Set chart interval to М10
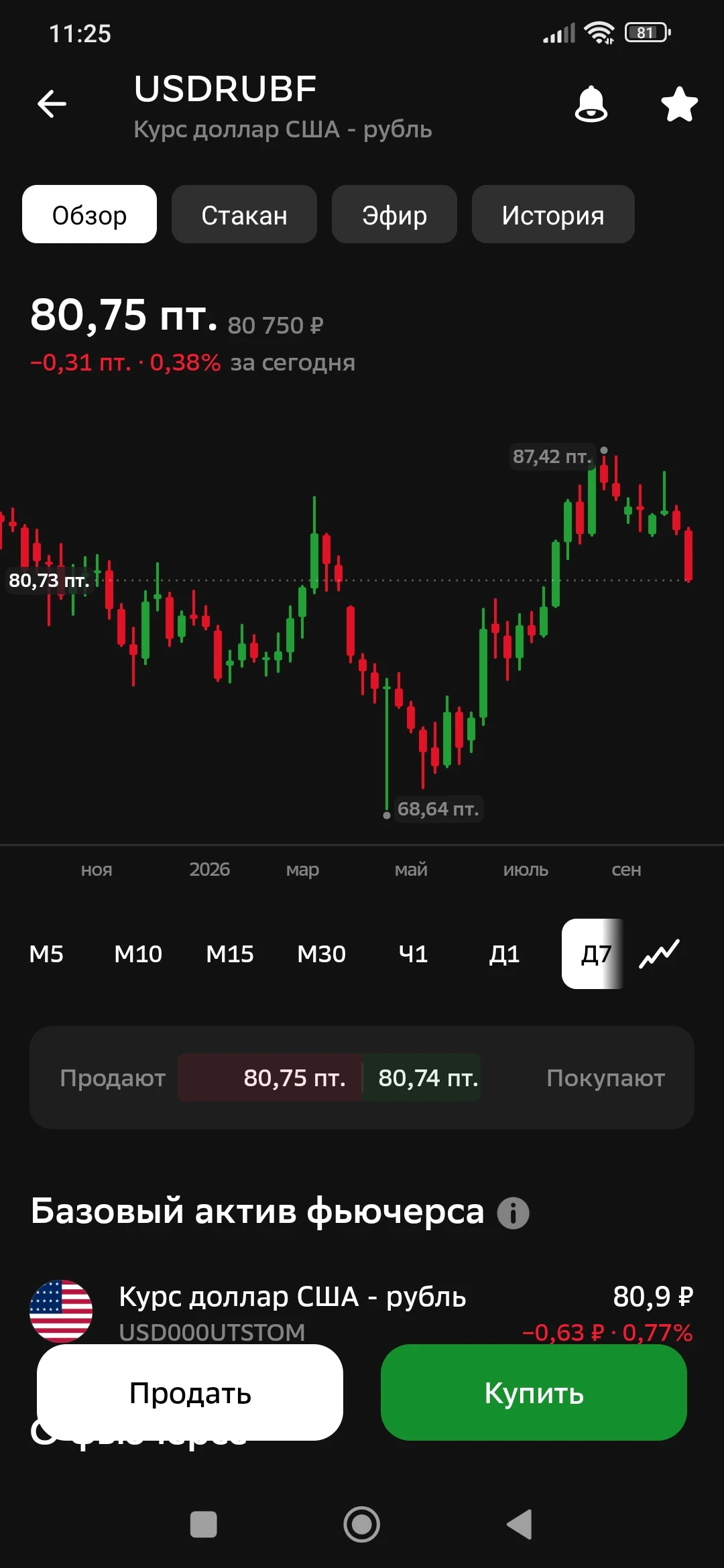 coord(138,954)
